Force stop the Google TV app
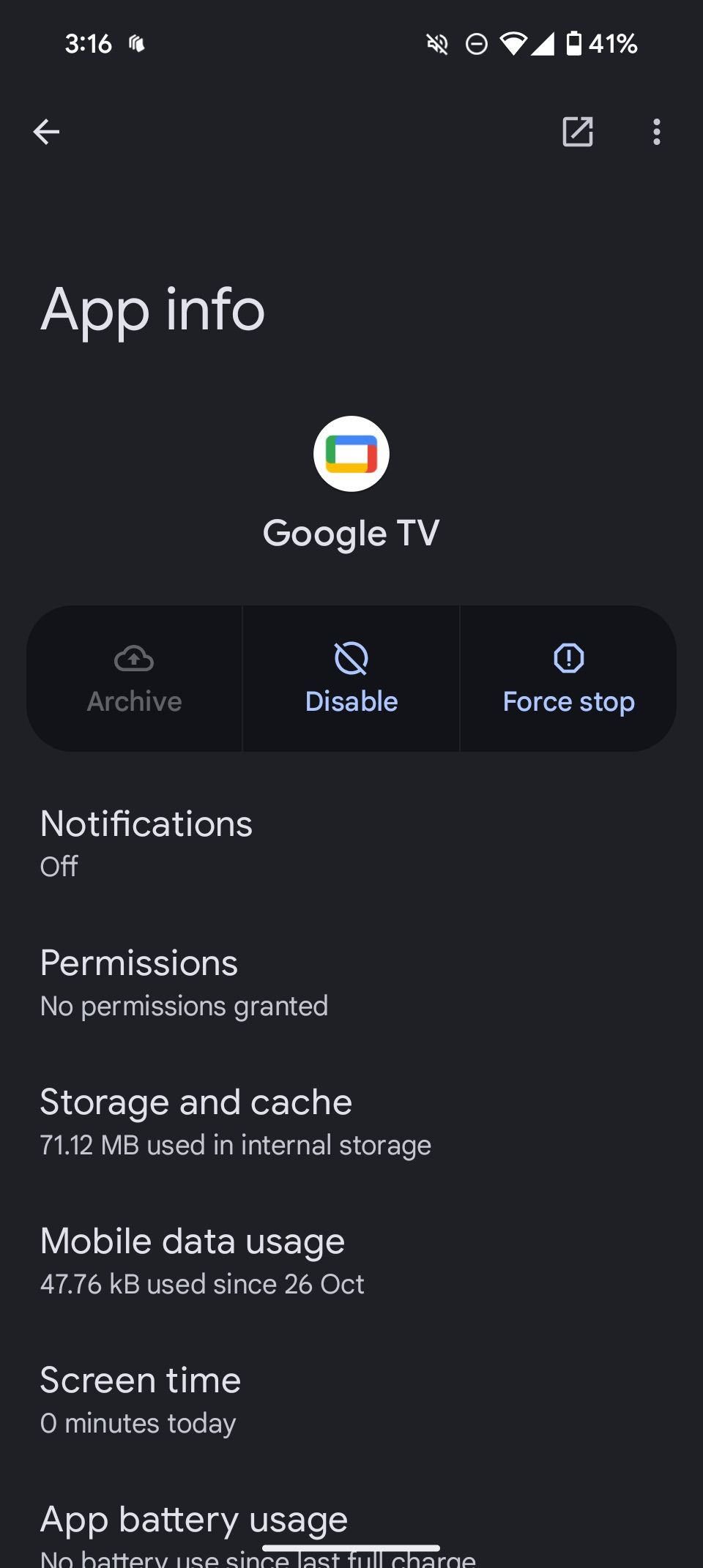 (x=568, y=679)
